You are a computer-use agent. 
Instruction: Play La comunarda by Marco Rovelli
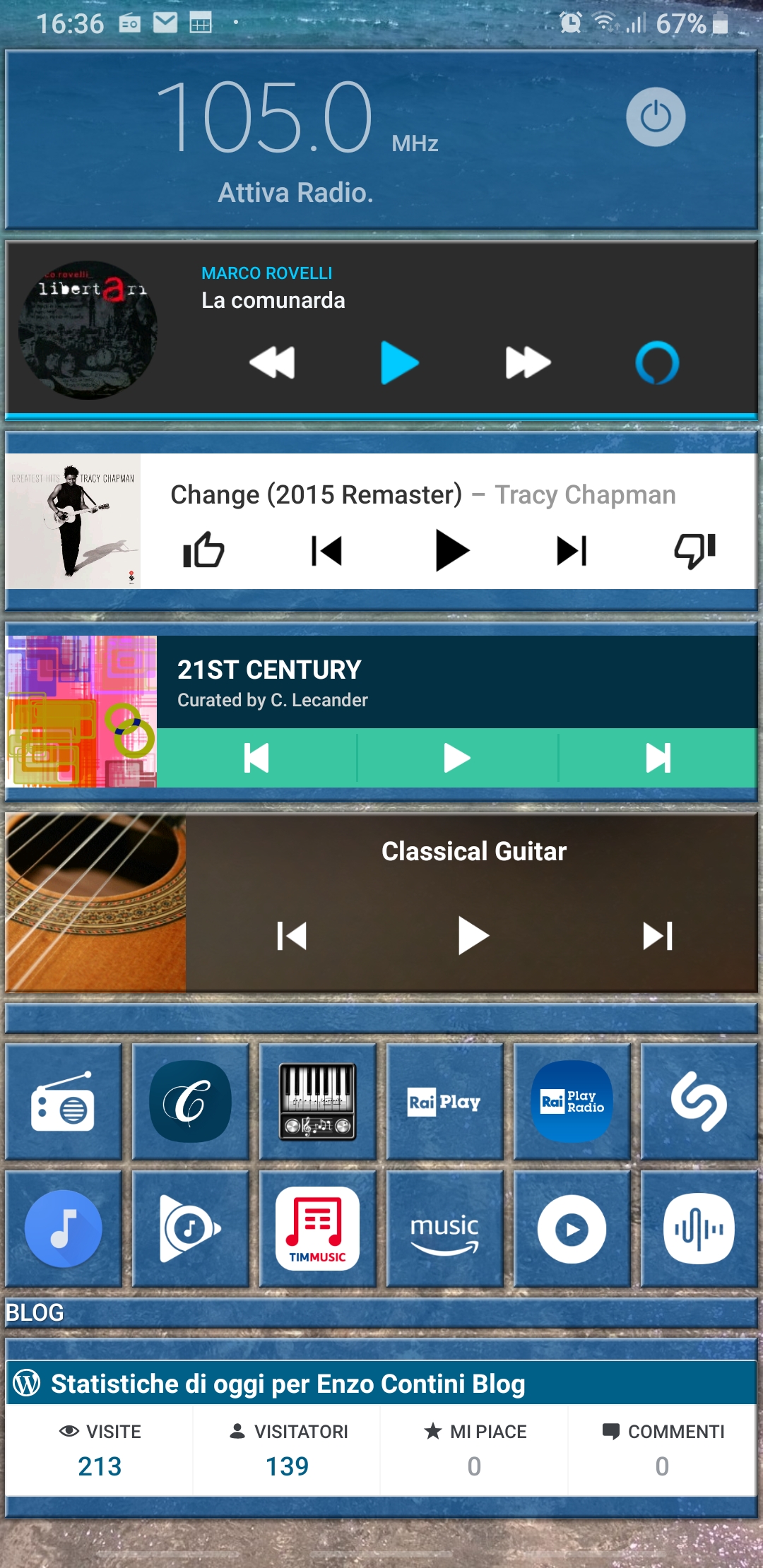tap(400, 363)
